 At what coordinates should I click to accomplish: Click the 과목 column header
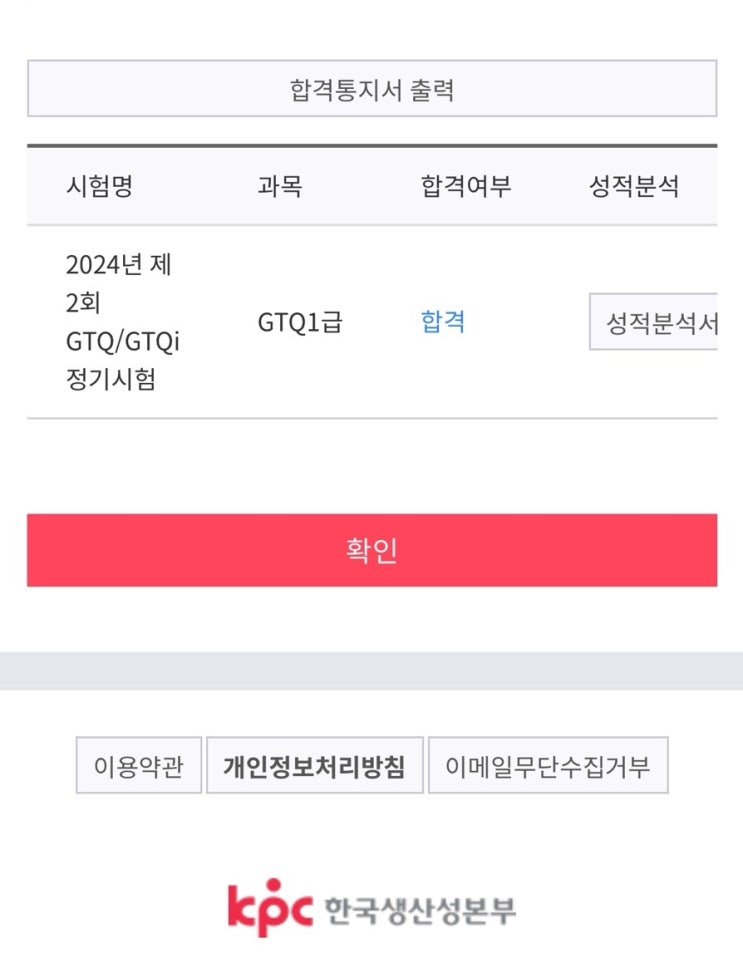281,187
